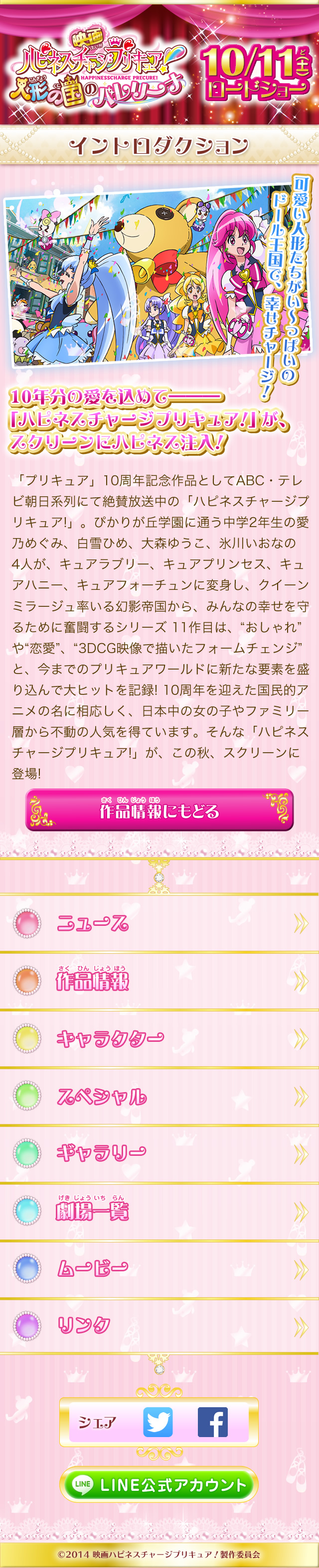View the ギャラリー section

[x=159, y=1153]
